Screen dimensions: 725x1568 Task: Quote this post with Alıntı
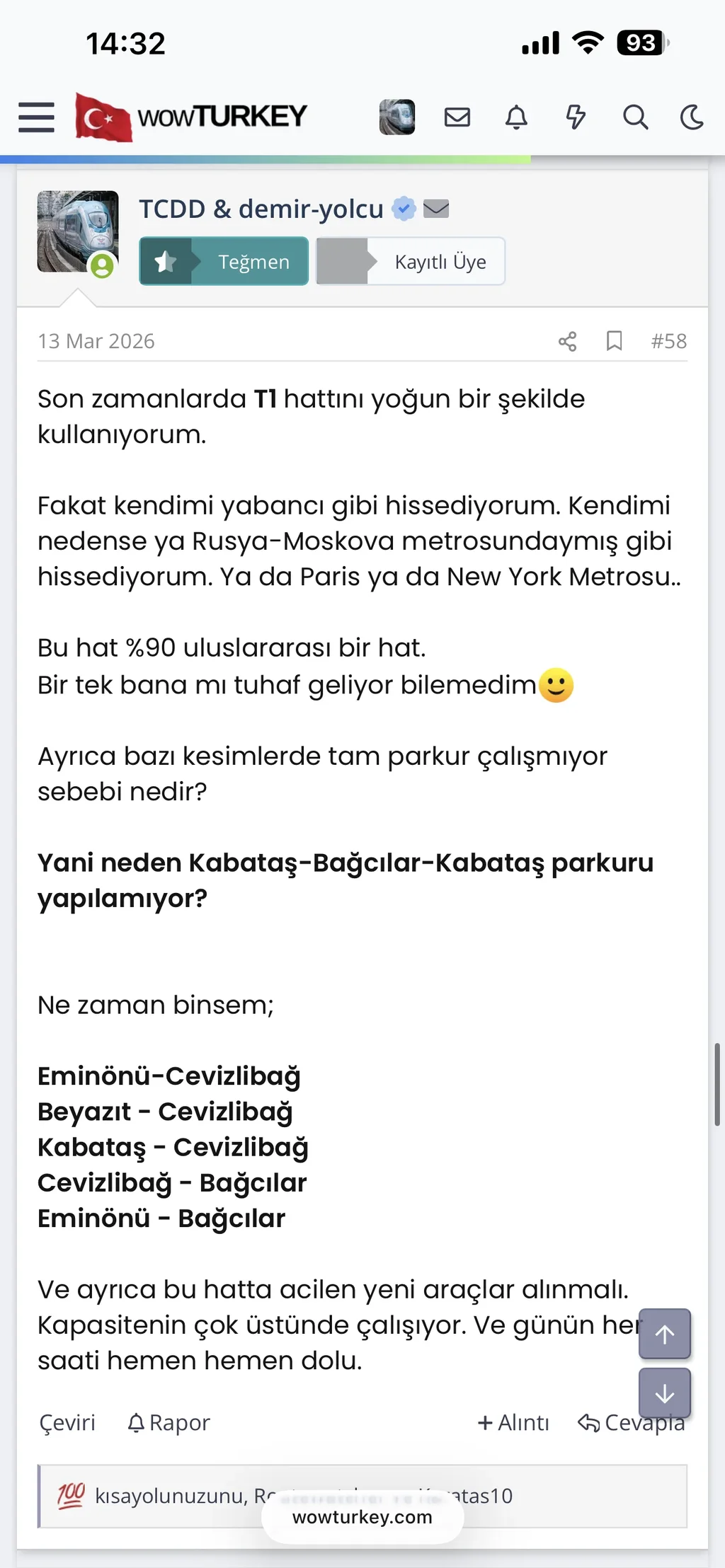[x=513, y=1422]
